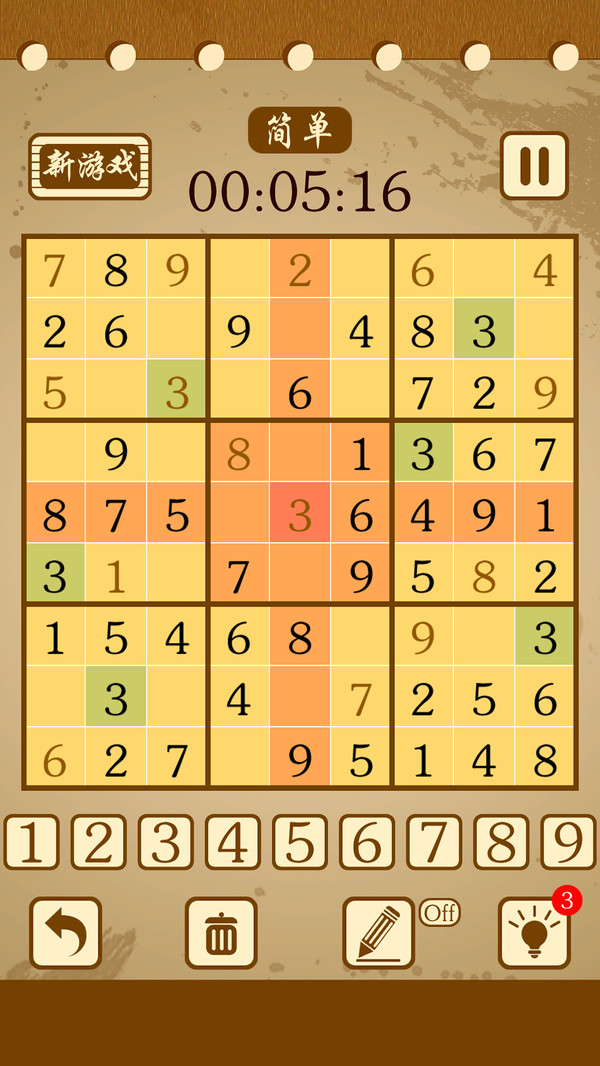Select number 7 on the keypad
The image size is (600, 1066).
(x=434, y=842)
